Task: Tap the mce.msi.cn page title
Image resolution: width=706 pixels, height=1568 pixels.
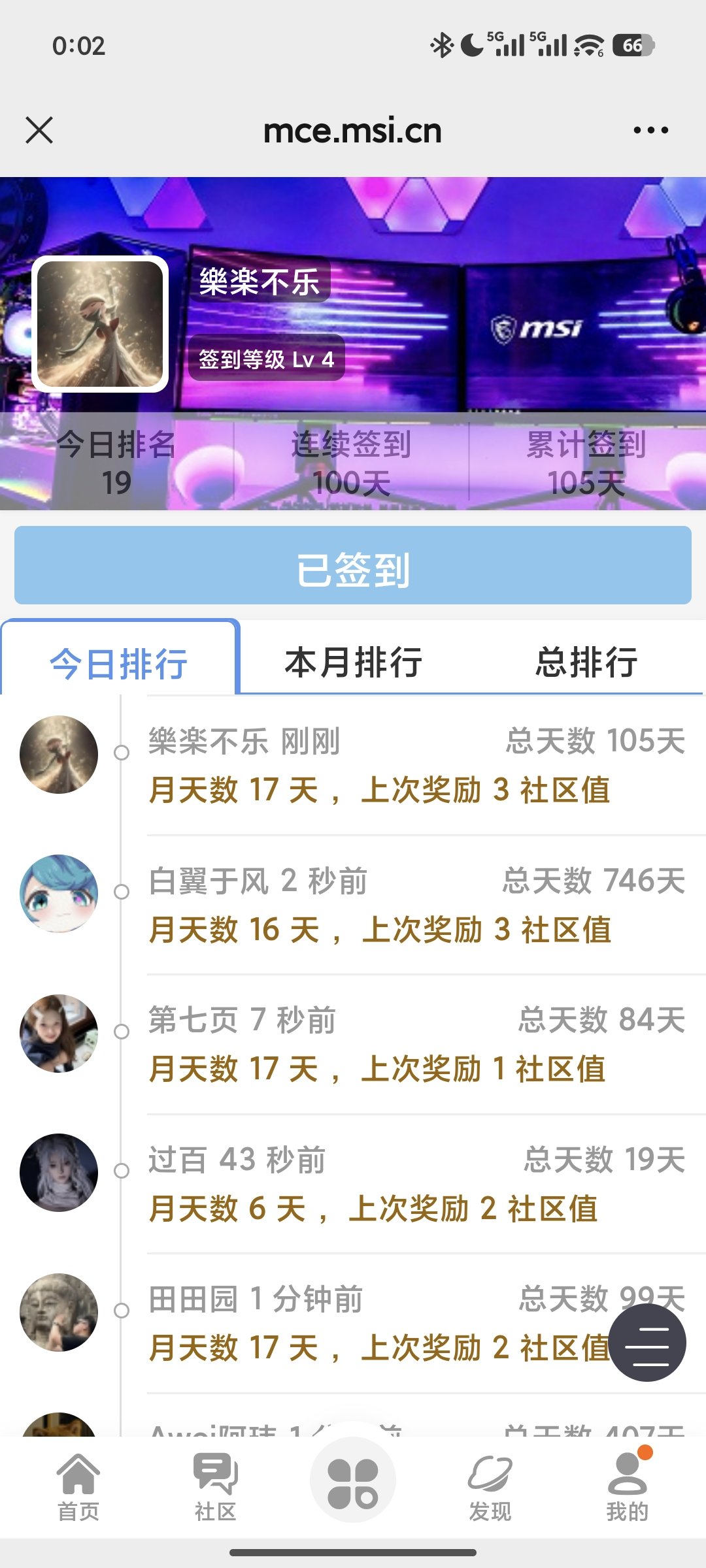Action: pos(352,131)
